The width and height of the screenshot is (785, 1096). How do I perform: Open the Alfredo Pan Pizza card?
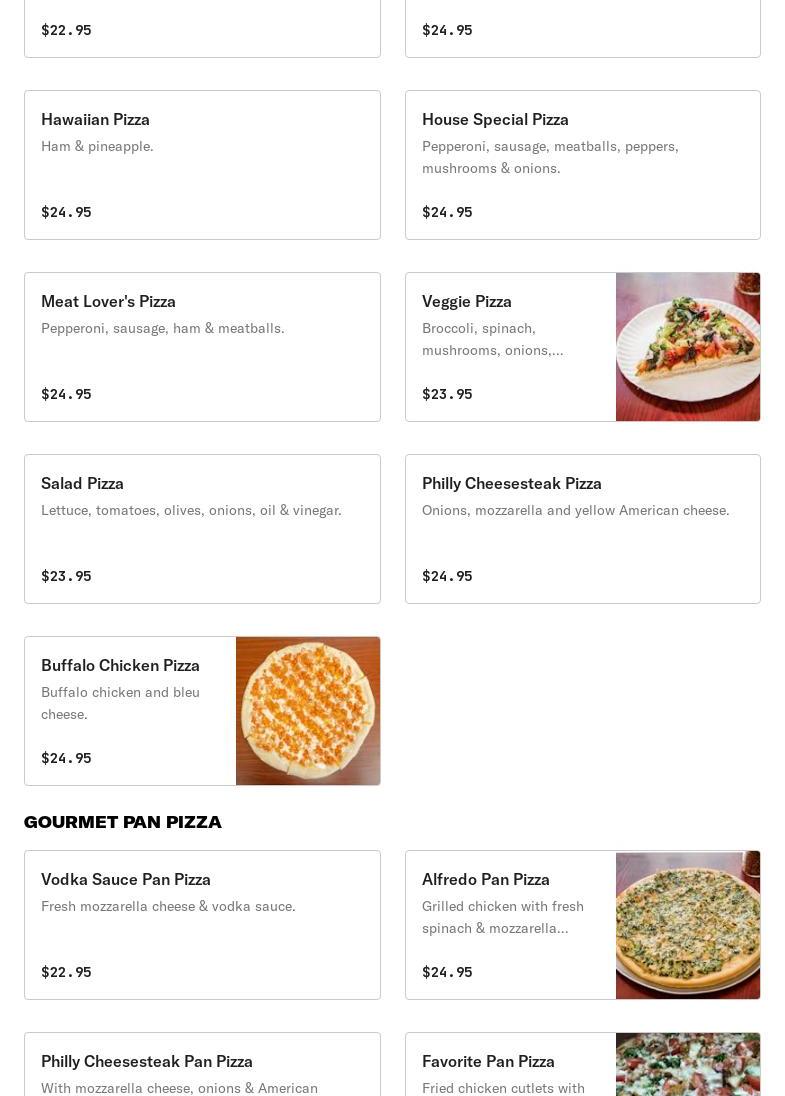click(582, 925)
